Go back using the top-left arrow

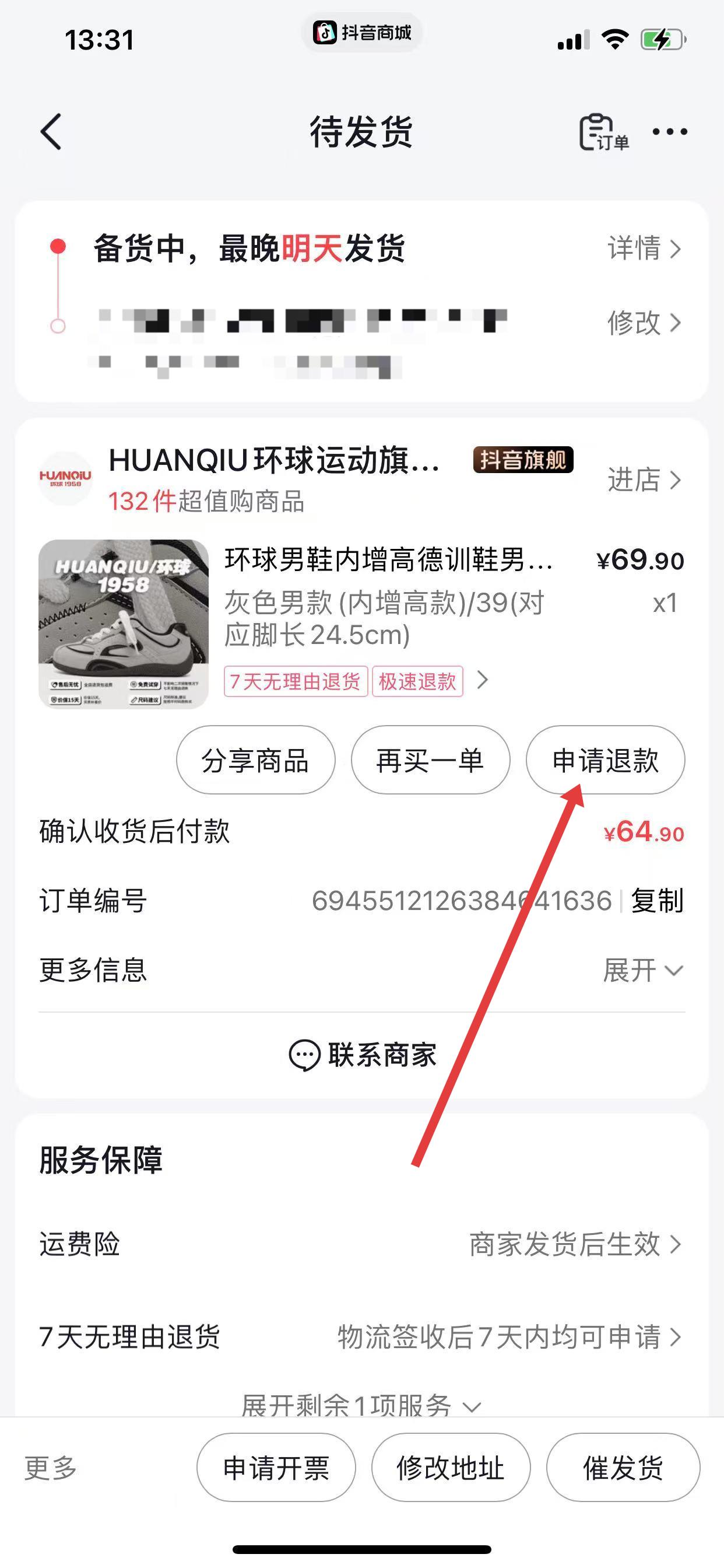pyautogui.click(x=51, y=131)
